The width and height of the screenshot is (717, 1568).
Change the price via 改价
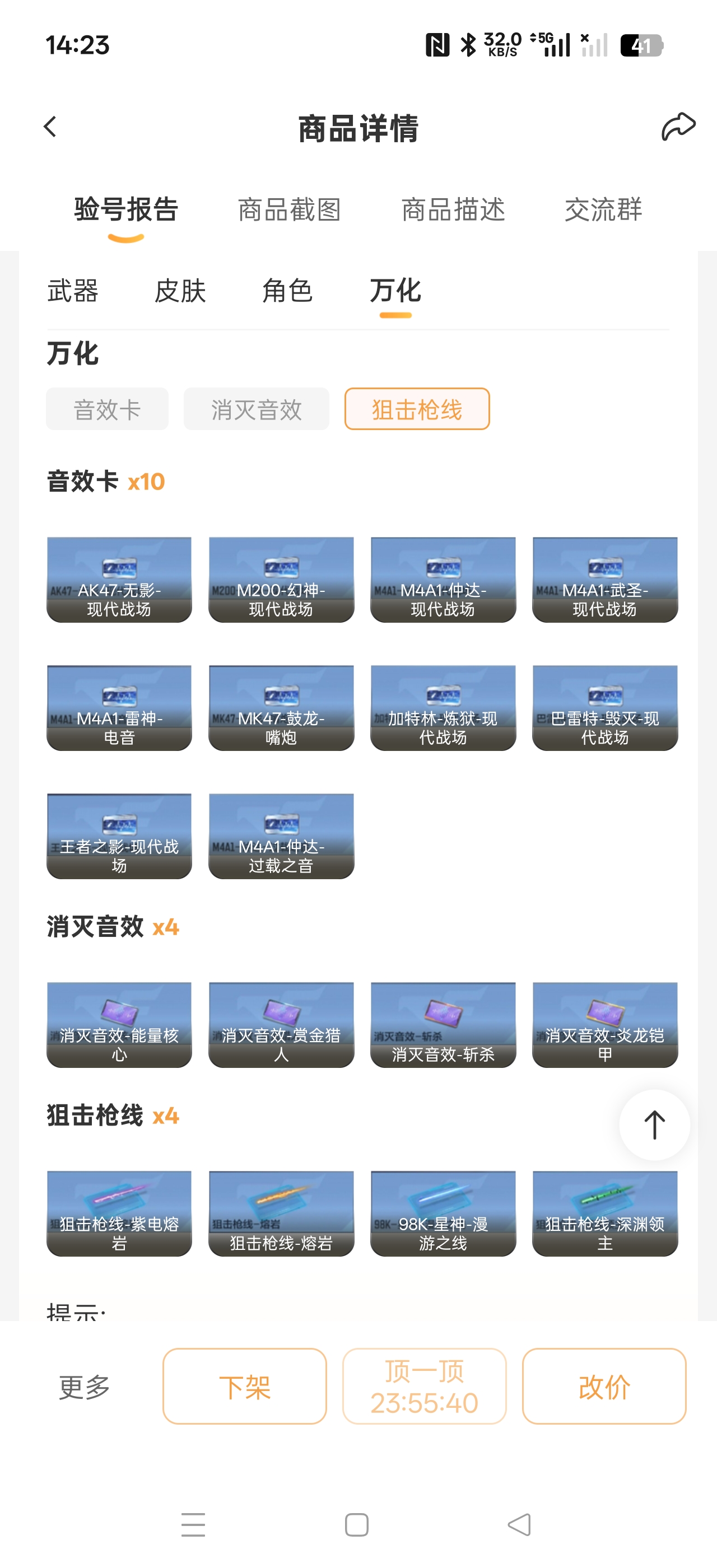click(x=604, y=1387)
